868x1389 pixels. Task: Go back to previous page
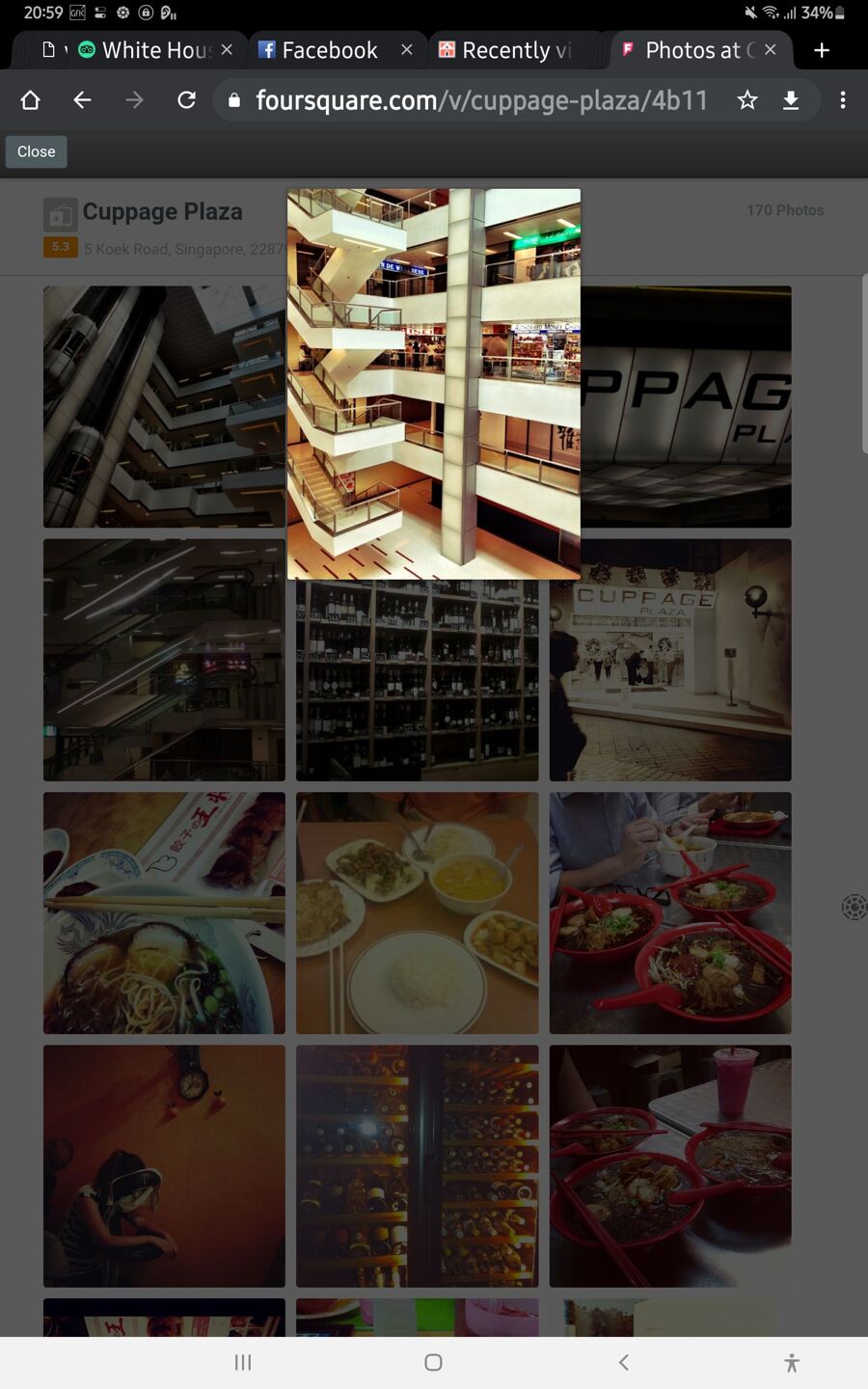pyautogui.click(x=82, y=100)
